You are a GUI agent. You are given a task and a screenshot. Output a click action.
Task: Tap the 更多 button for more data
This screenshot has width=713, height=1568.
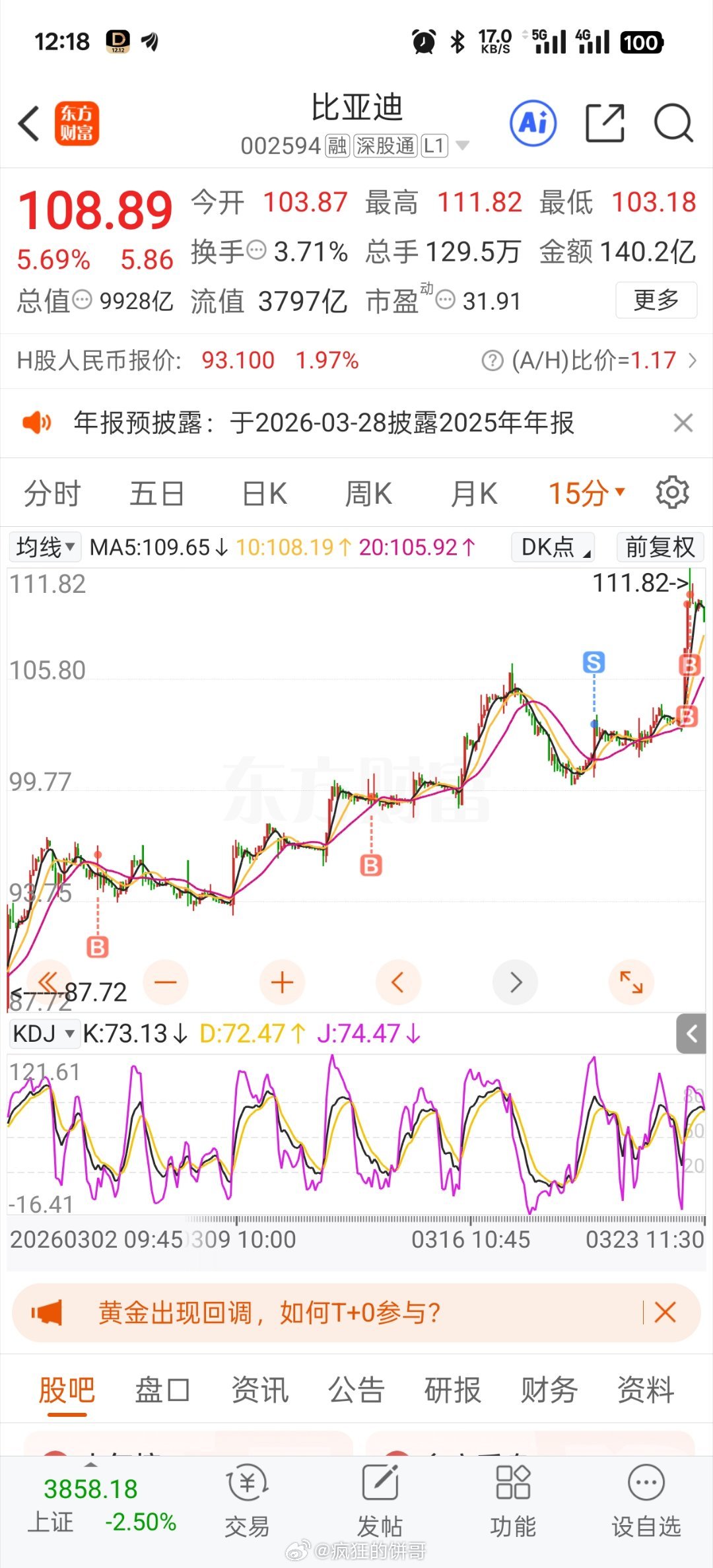(x=656, y=299)
